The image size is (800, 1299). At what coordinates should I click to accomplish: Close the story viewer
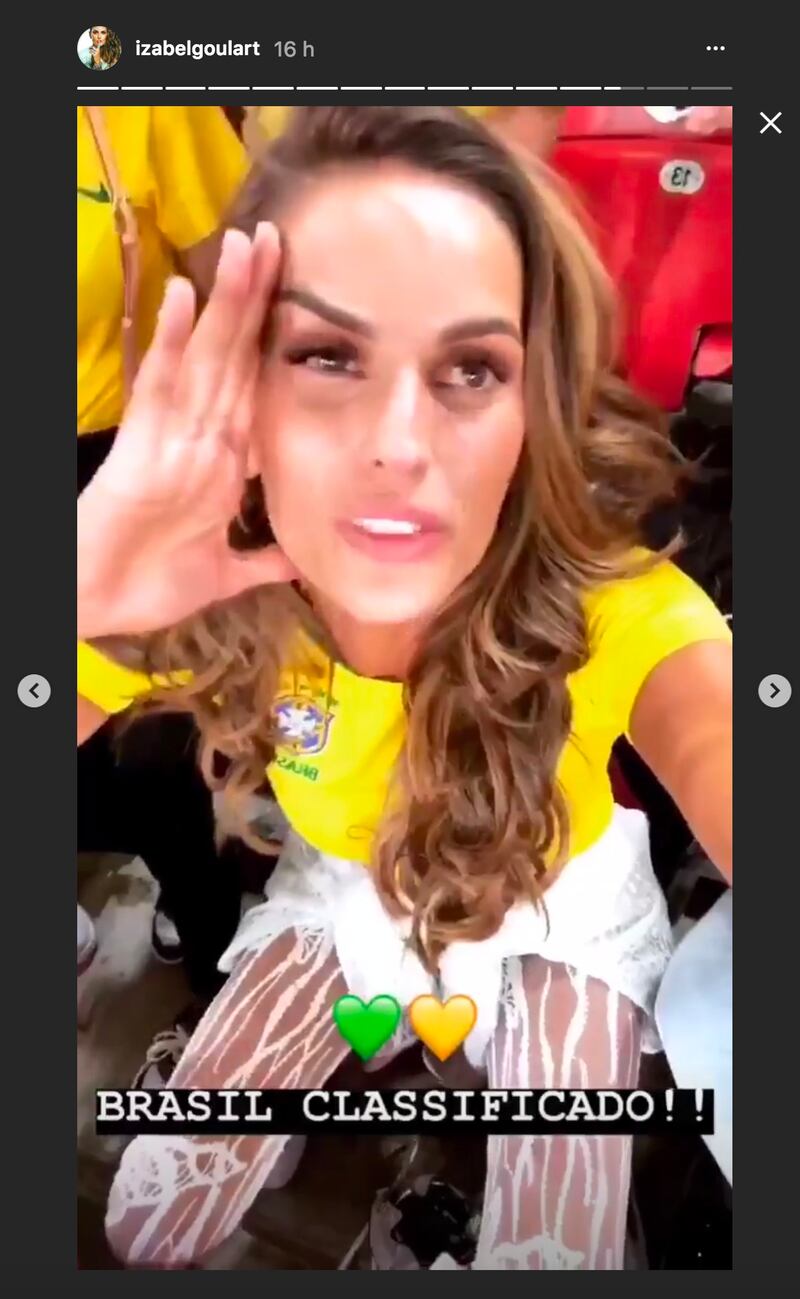[770, 123]
